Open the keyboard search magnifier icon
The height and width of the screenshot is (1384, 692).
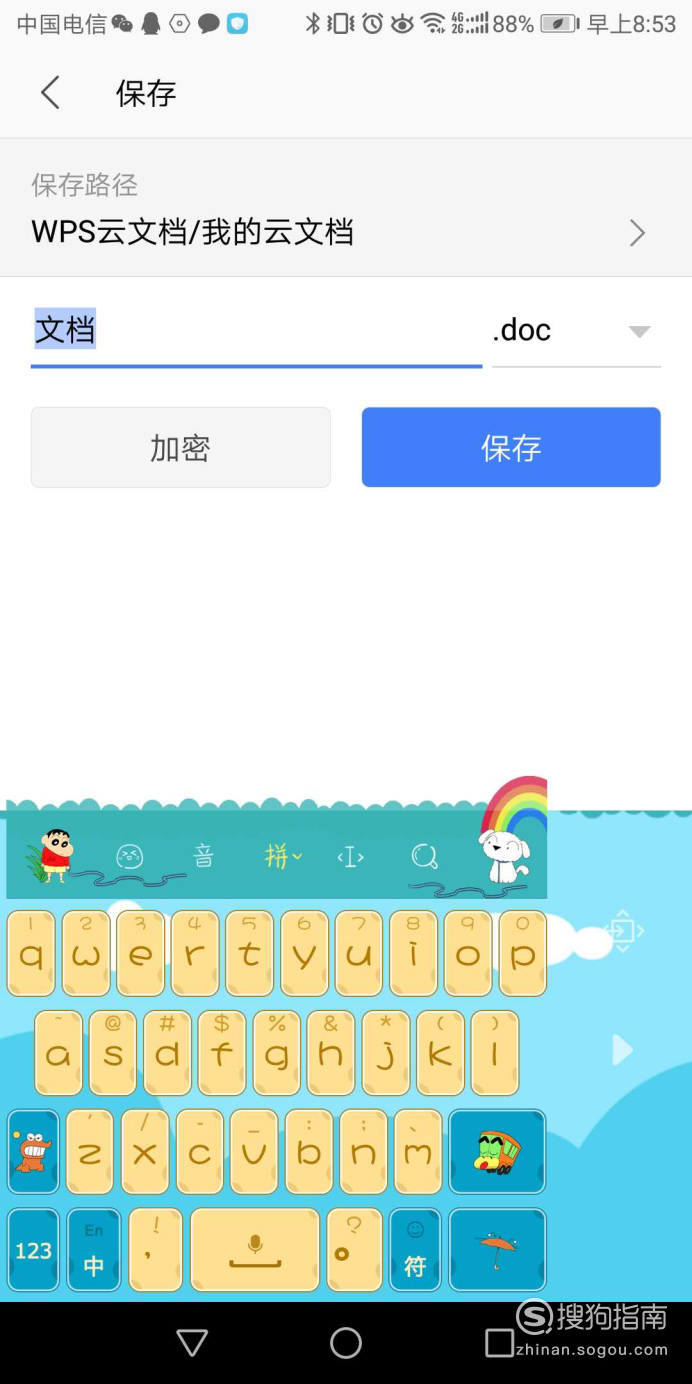point(425,856)
